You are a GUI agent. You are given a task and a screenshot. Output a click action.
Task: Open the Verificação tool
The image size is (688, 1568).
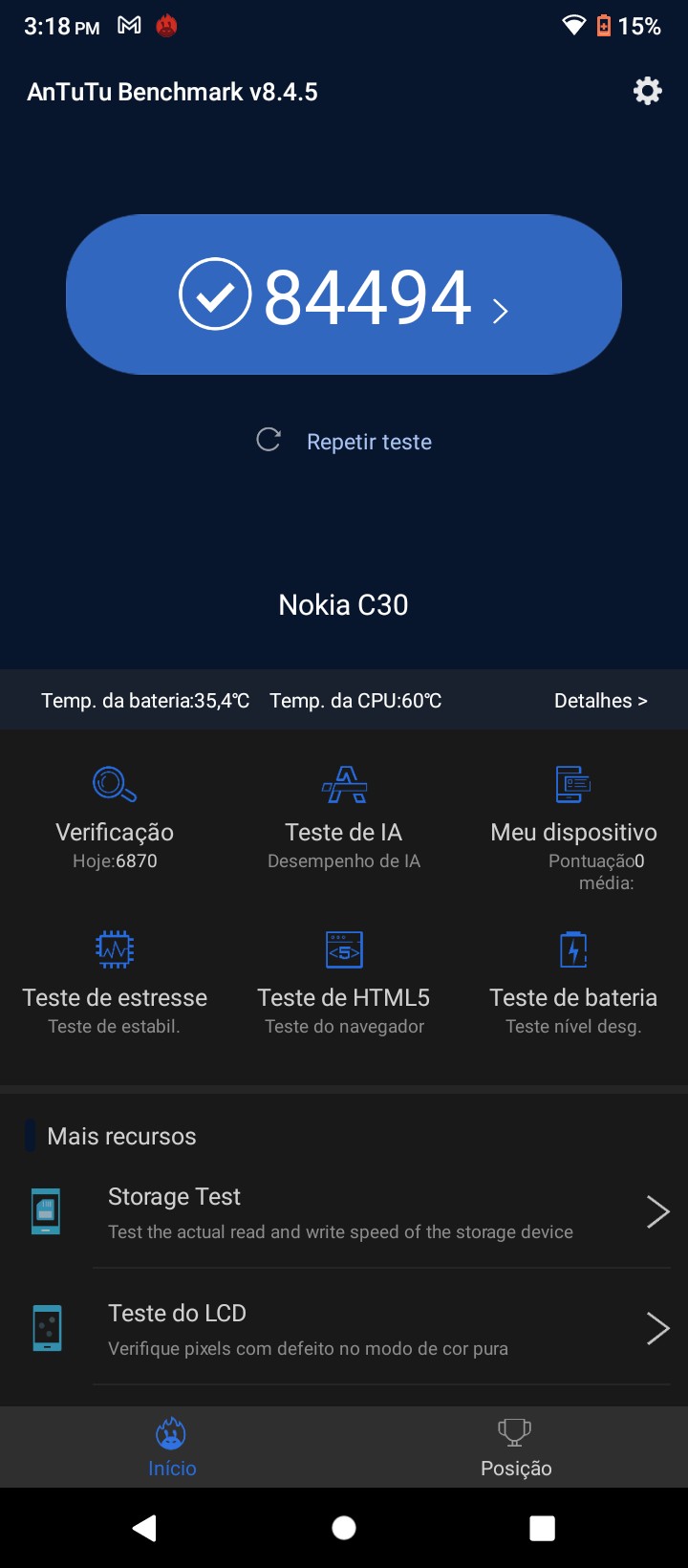point(115,818)
